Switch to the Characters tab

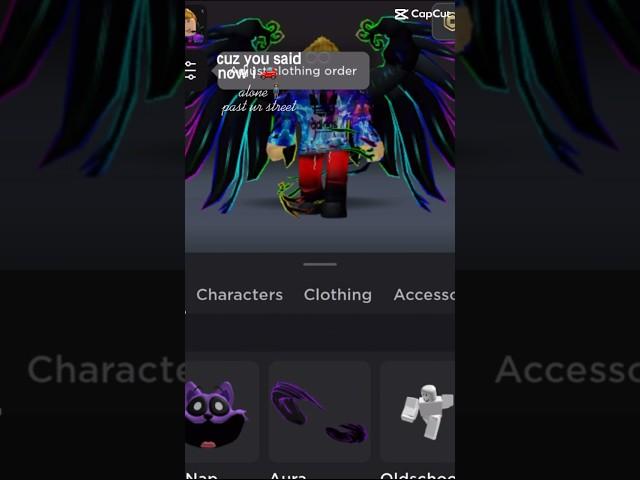pyautogui.click(x=239, y=295)
